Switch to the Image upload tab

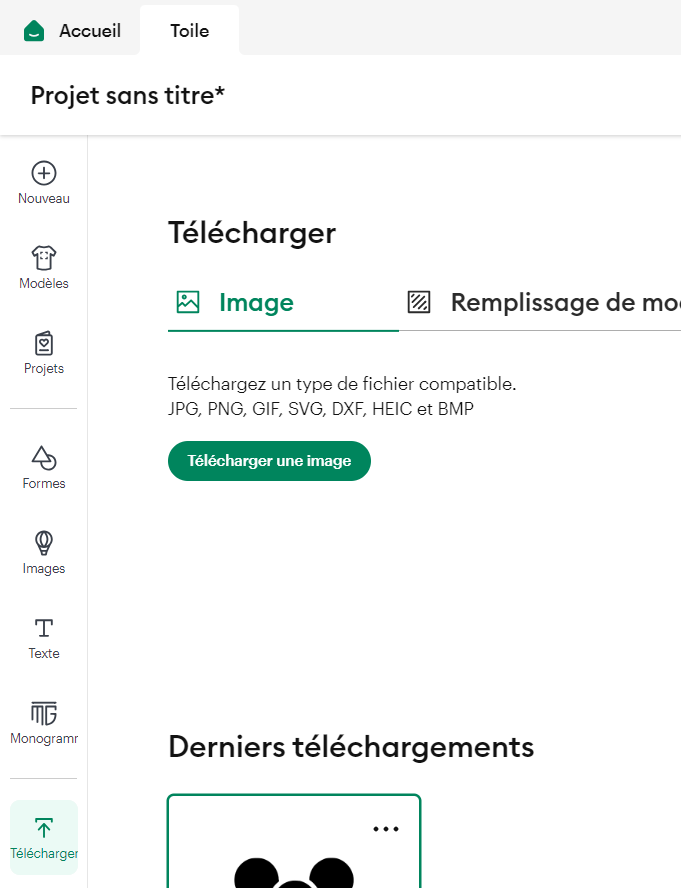pos(236,302)
